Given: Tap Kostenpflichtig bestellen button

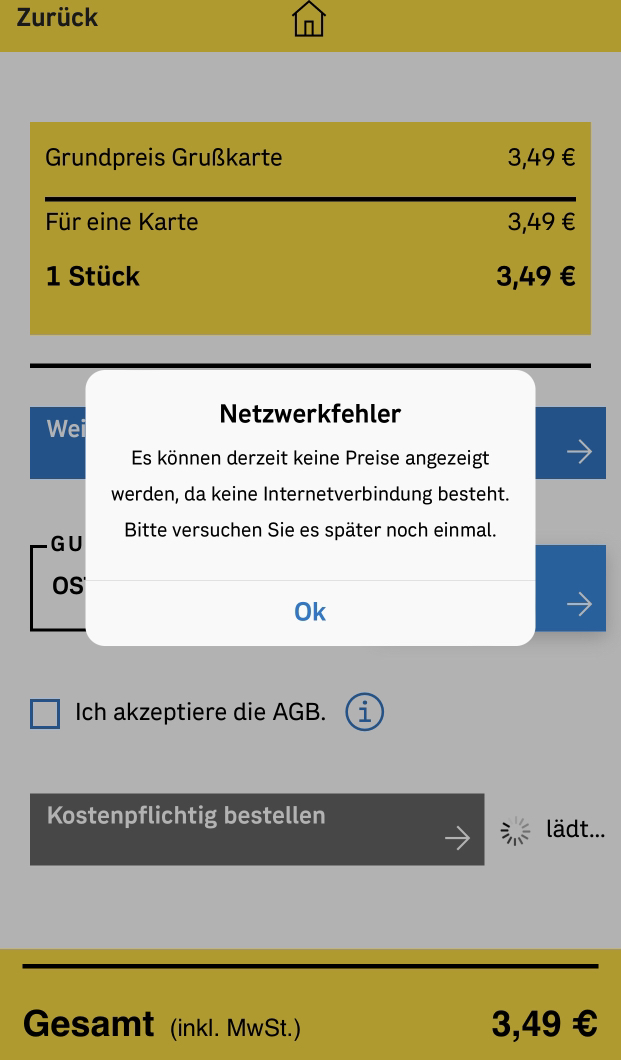Looking at the screenshot, I should 257,829.
